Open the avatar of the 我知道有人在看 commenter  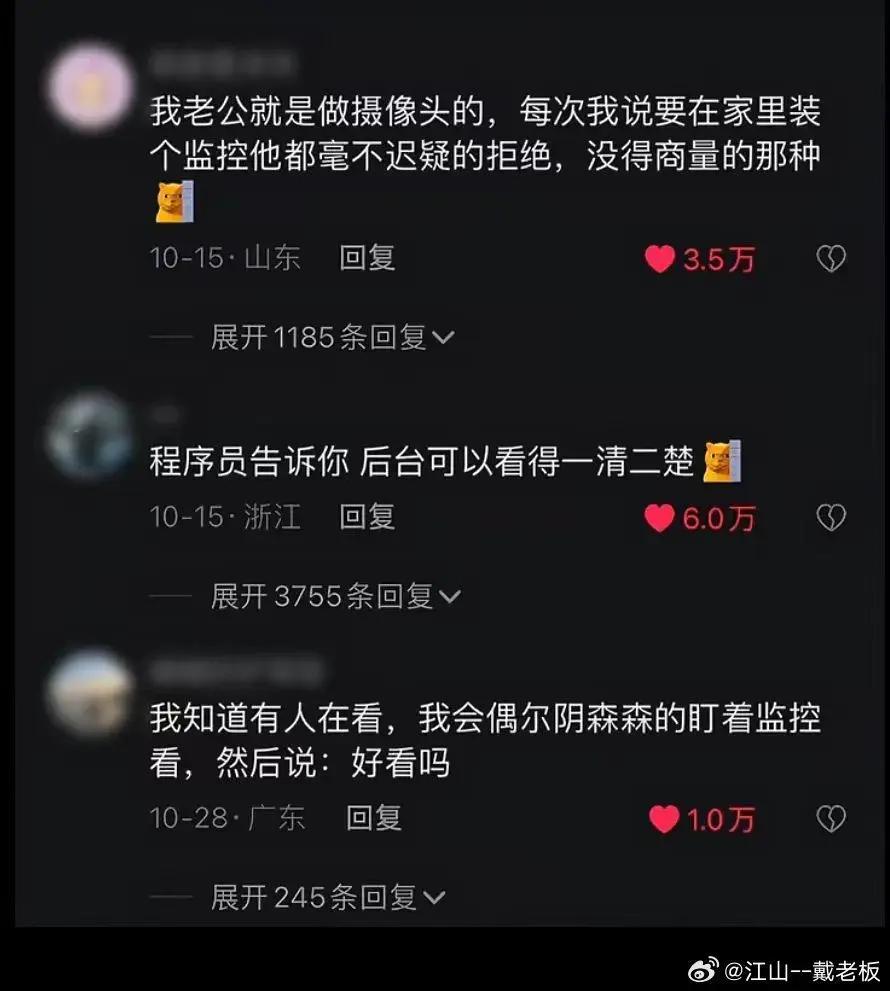click(91, 693)
